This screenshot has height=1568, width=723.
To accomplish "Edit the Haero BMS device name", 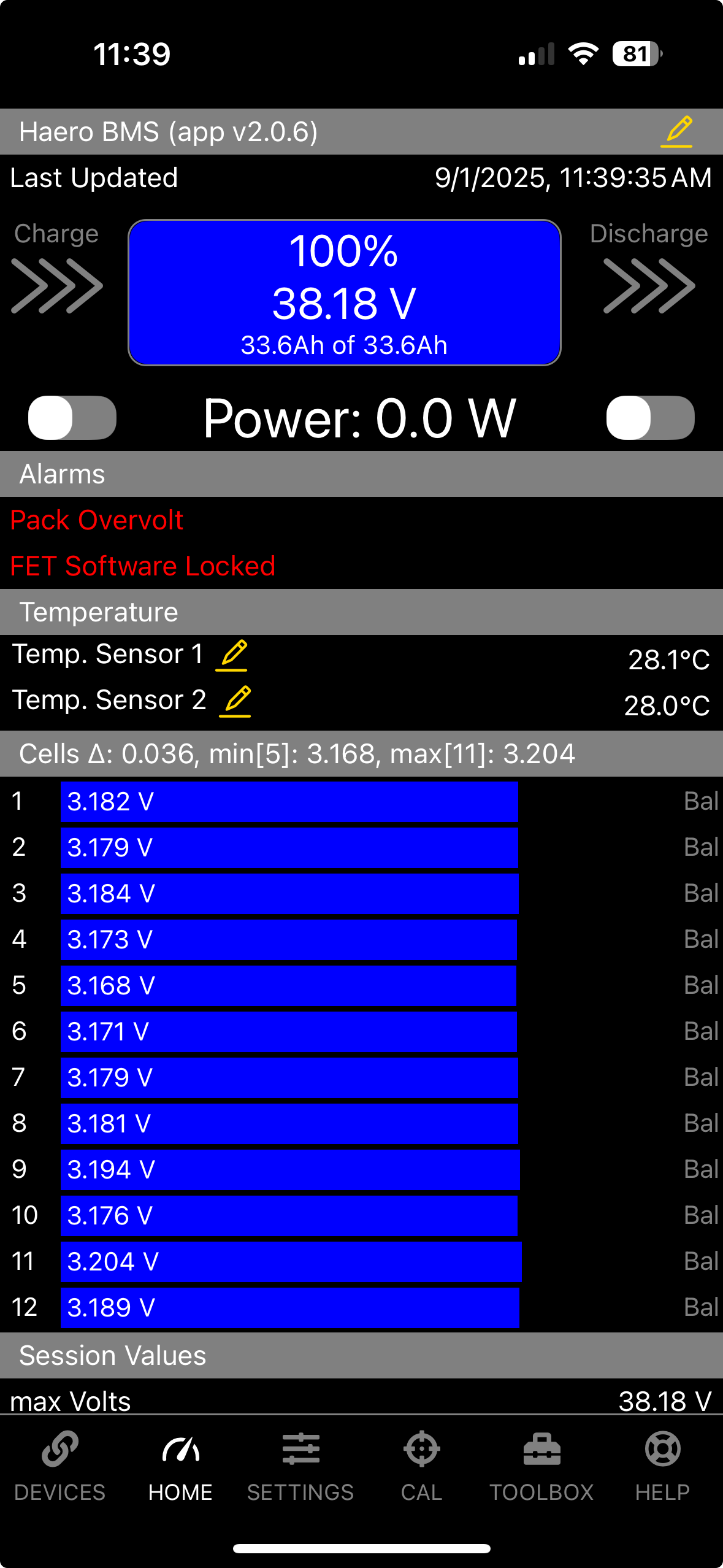I will tap(676, 131).
